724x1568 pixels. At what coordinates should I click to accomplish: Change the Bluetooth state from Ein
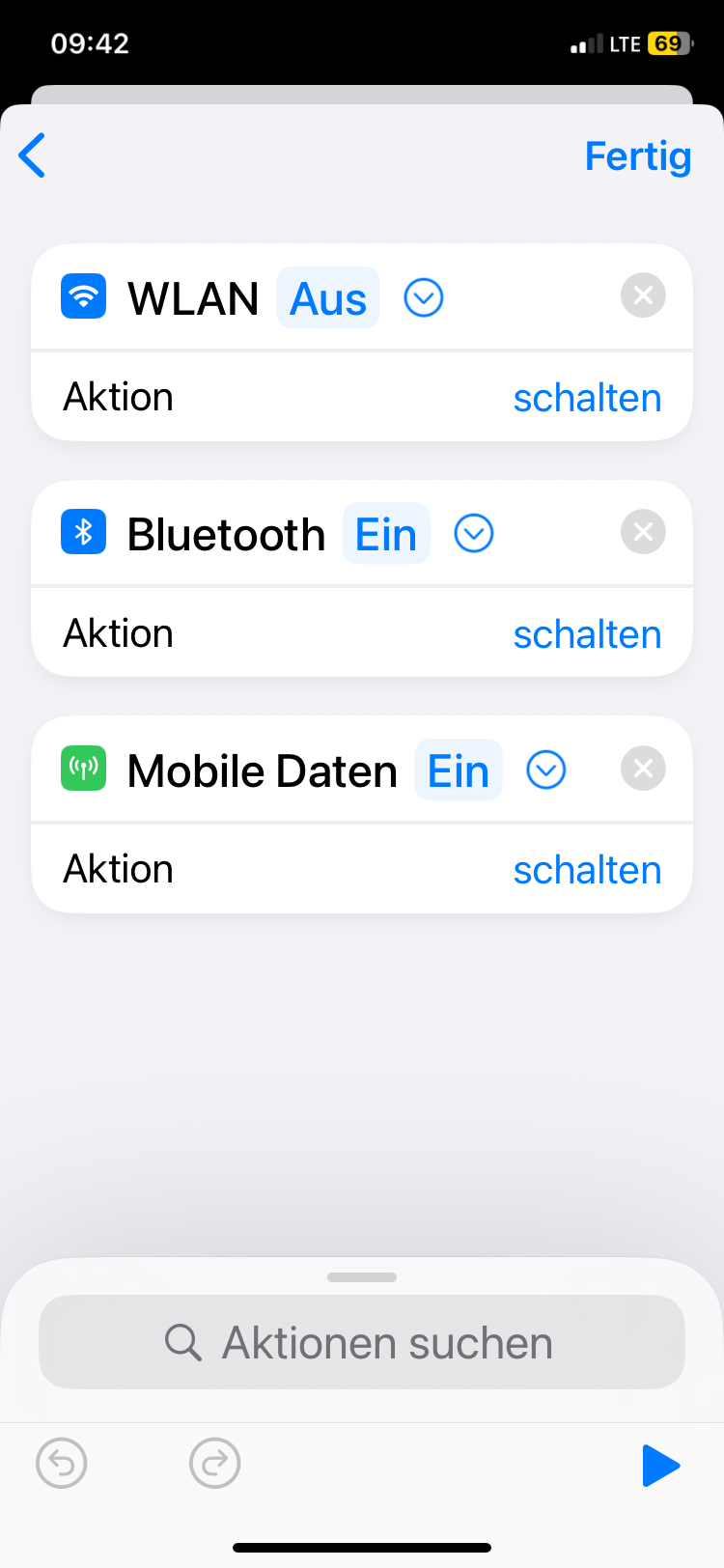[x=386, y=534]
